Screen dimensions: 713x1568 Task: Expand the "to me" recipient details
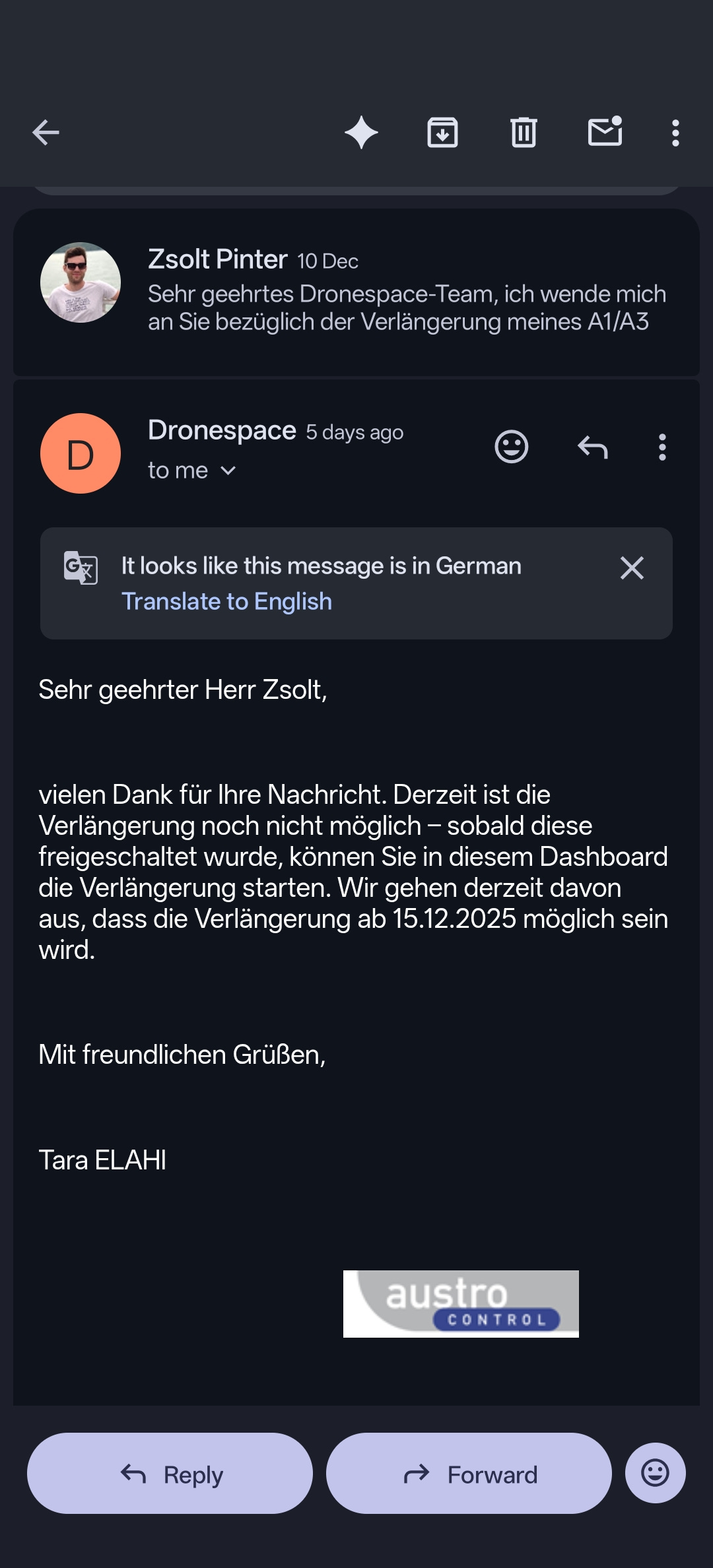tap(192, 471)
